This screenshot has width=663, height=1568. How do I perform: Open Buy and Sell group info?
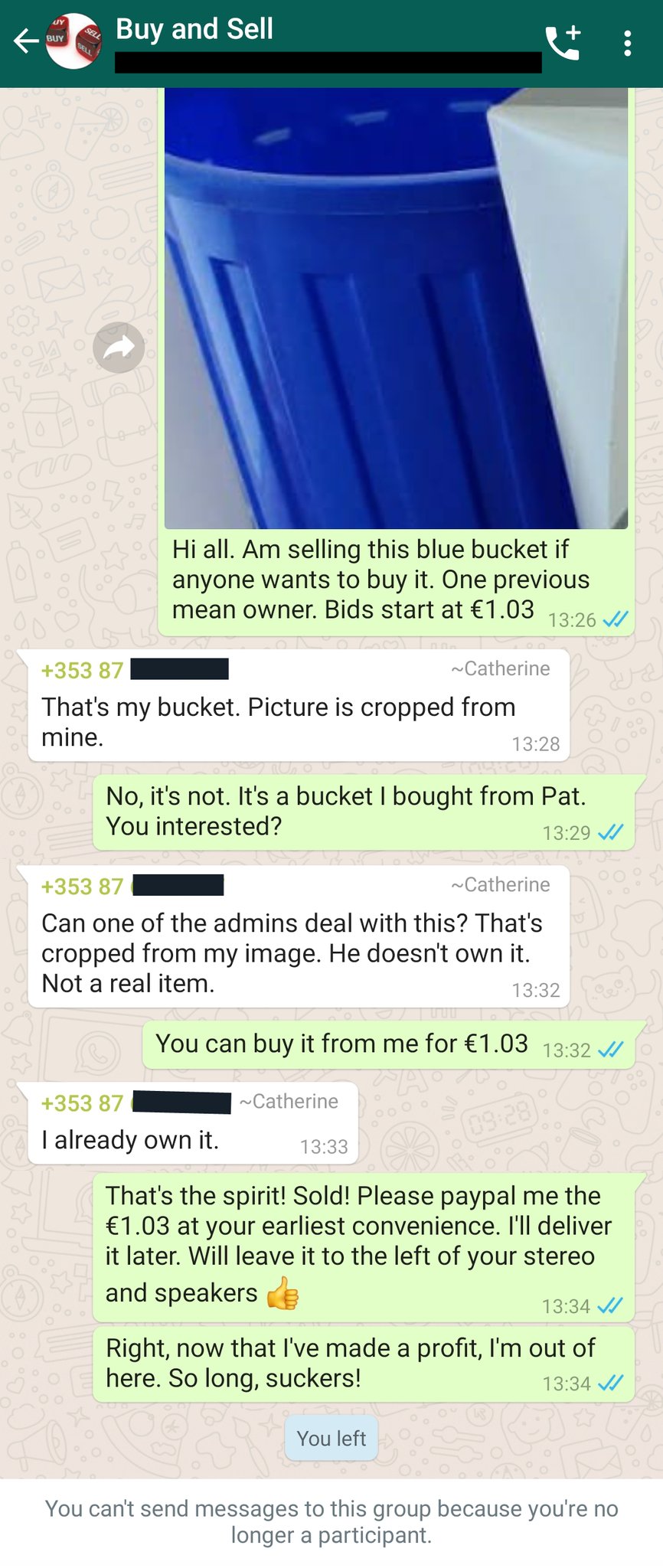click(194, 29)
